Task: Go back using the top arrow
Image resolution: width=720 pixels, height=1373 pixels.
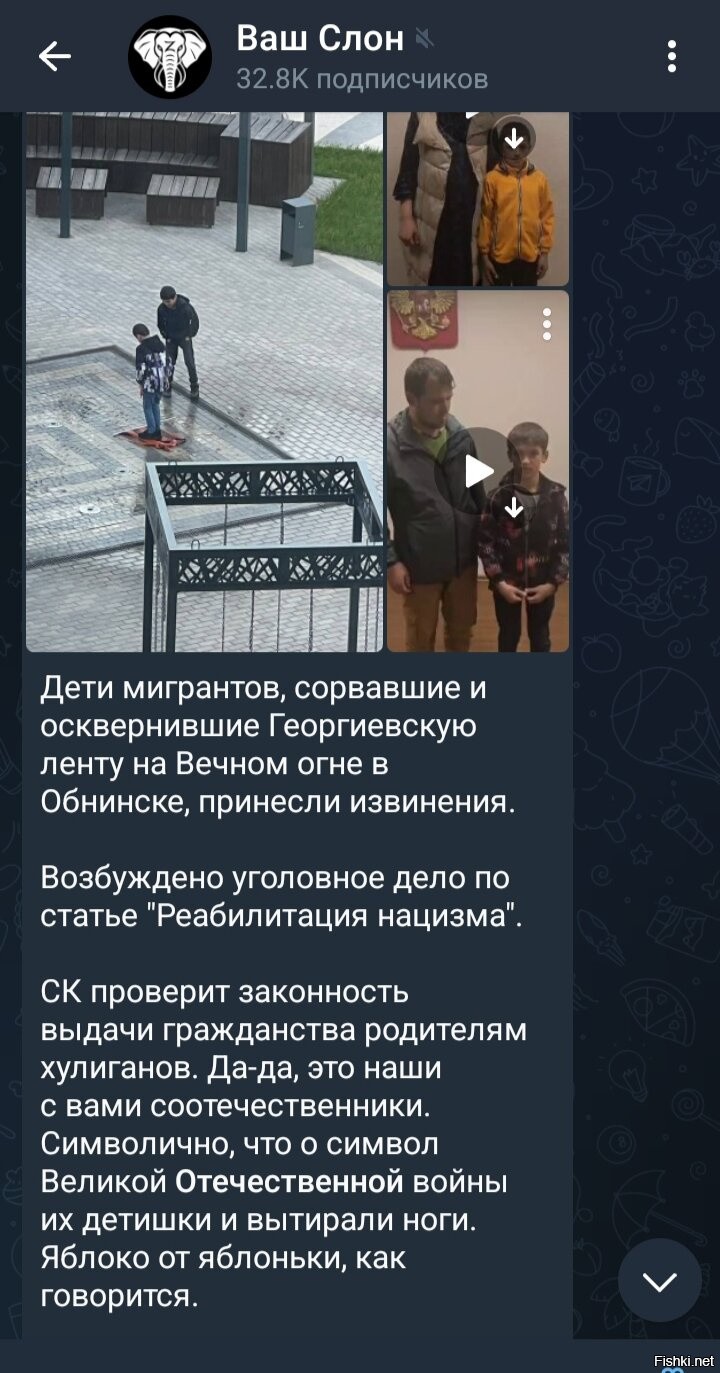Action: click(x=55, y=57)
